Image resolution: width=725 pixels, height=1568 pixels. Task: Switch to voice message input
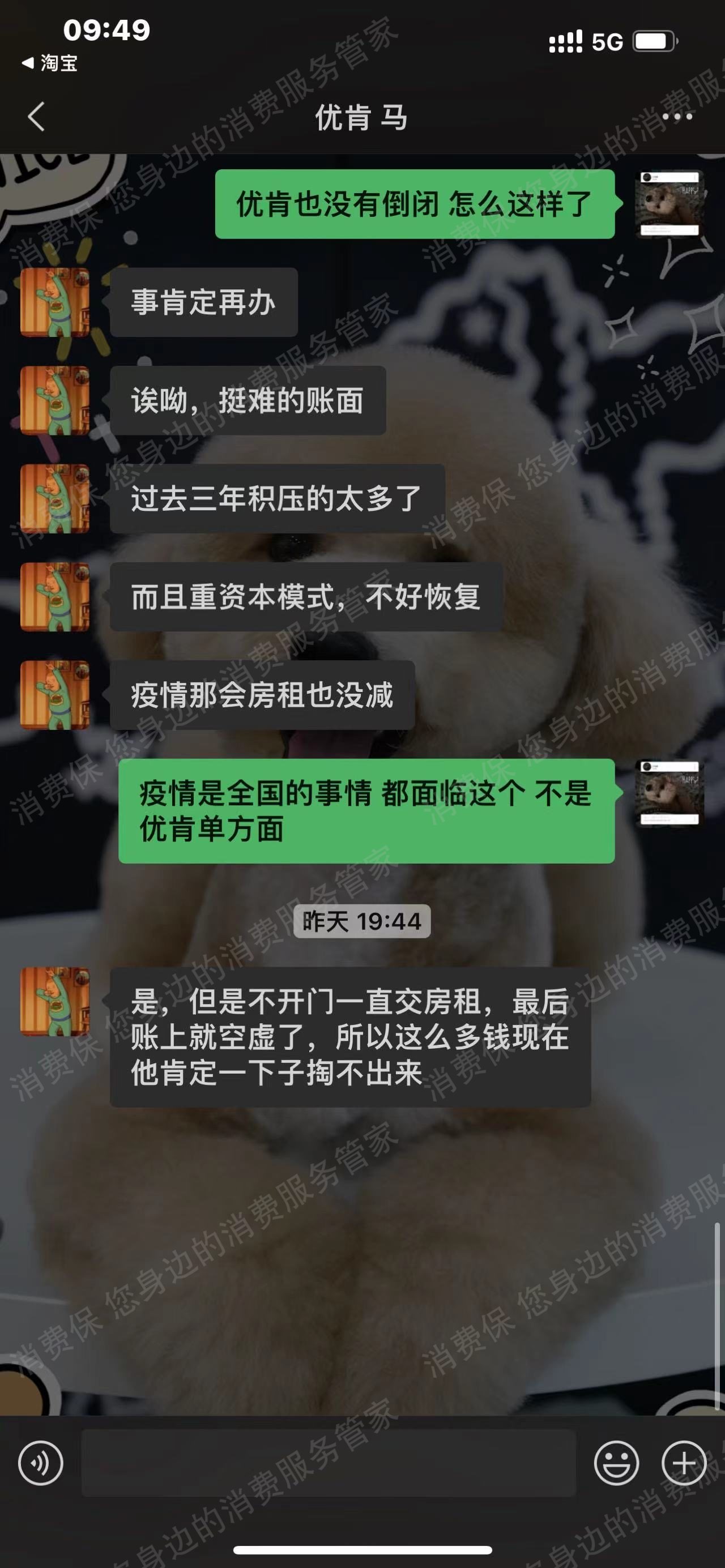[x=41, y=1463]
